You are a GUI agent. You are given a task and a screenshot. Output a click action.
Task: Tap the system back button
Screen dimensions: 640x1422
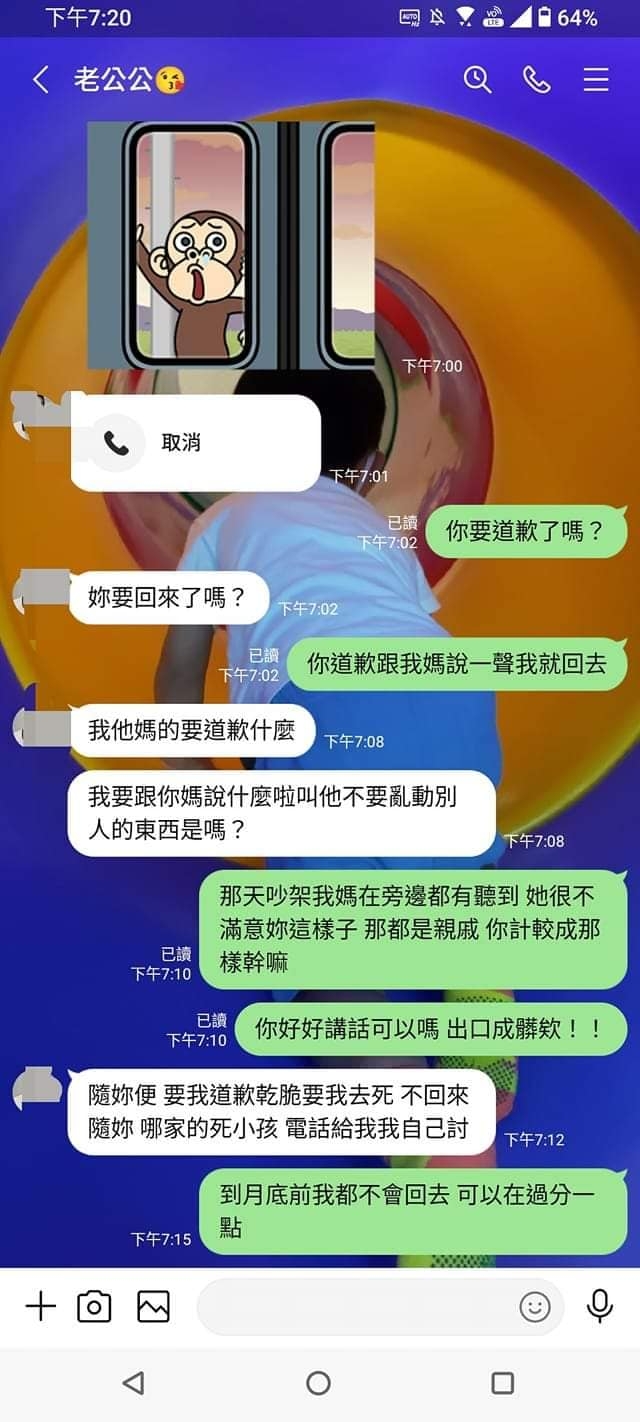(x=133, y=1383)
